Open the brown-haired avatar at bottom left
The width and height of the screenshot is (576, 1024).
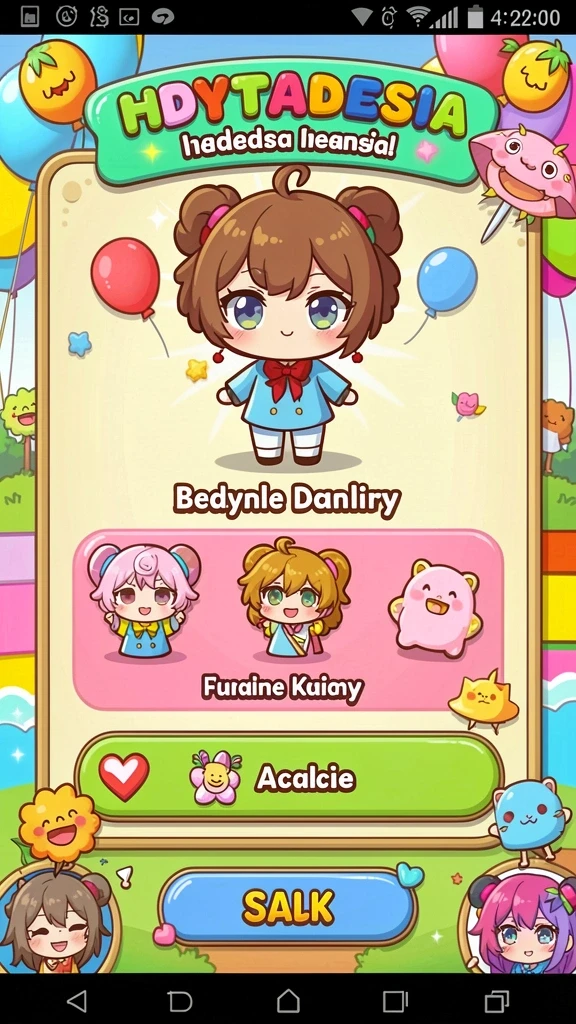56,921
